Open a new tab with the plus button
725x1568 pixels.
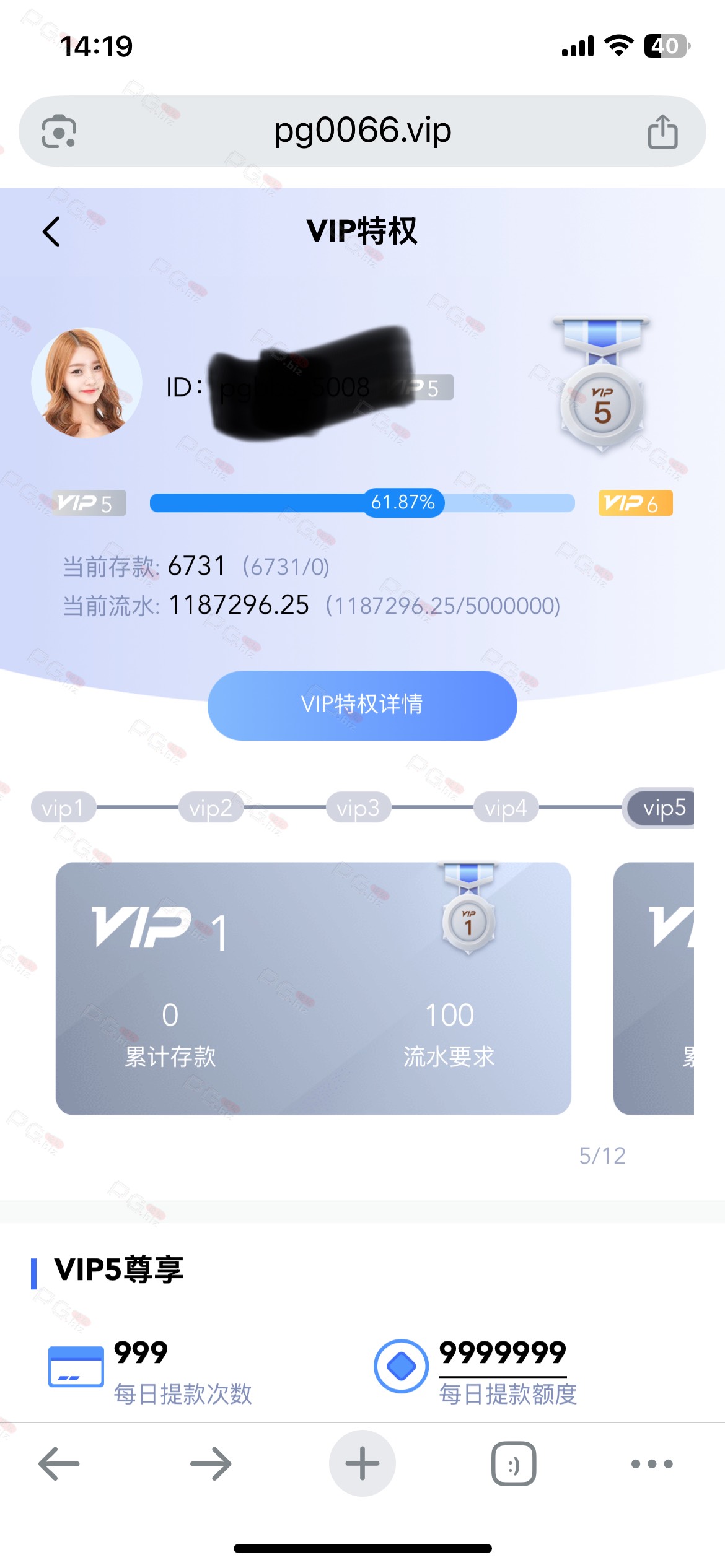(x=362, y=1463)
